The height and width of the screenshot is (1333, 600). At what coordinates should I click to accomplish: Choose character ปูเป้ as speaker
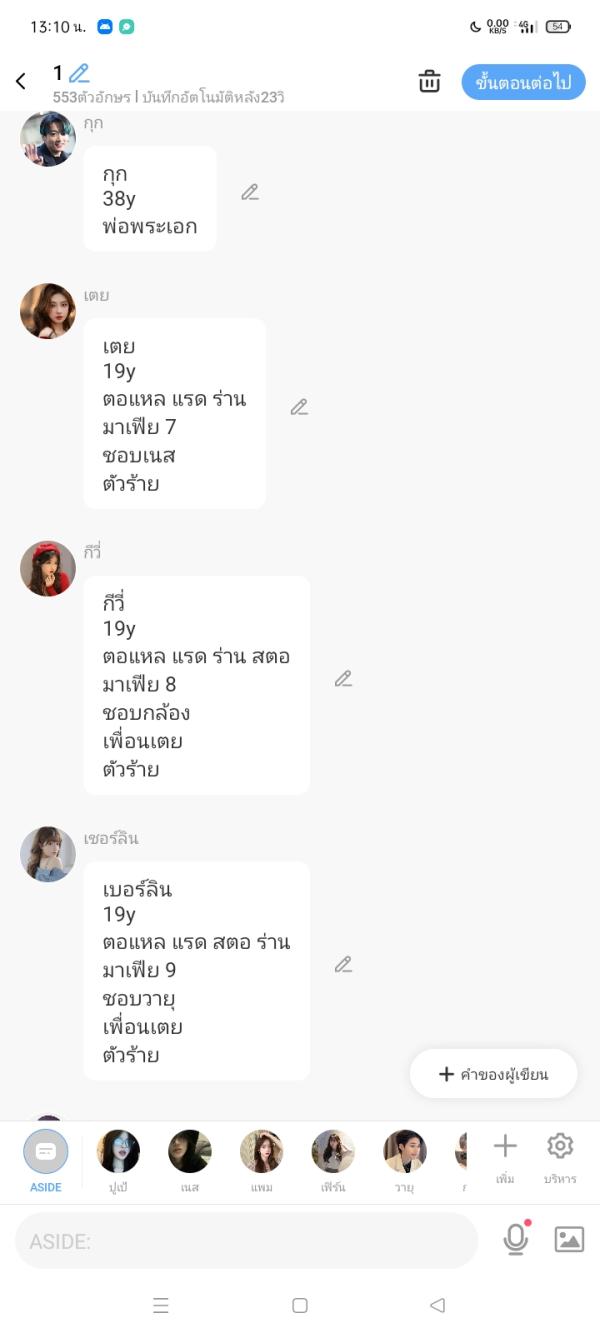click(118, 1152)
